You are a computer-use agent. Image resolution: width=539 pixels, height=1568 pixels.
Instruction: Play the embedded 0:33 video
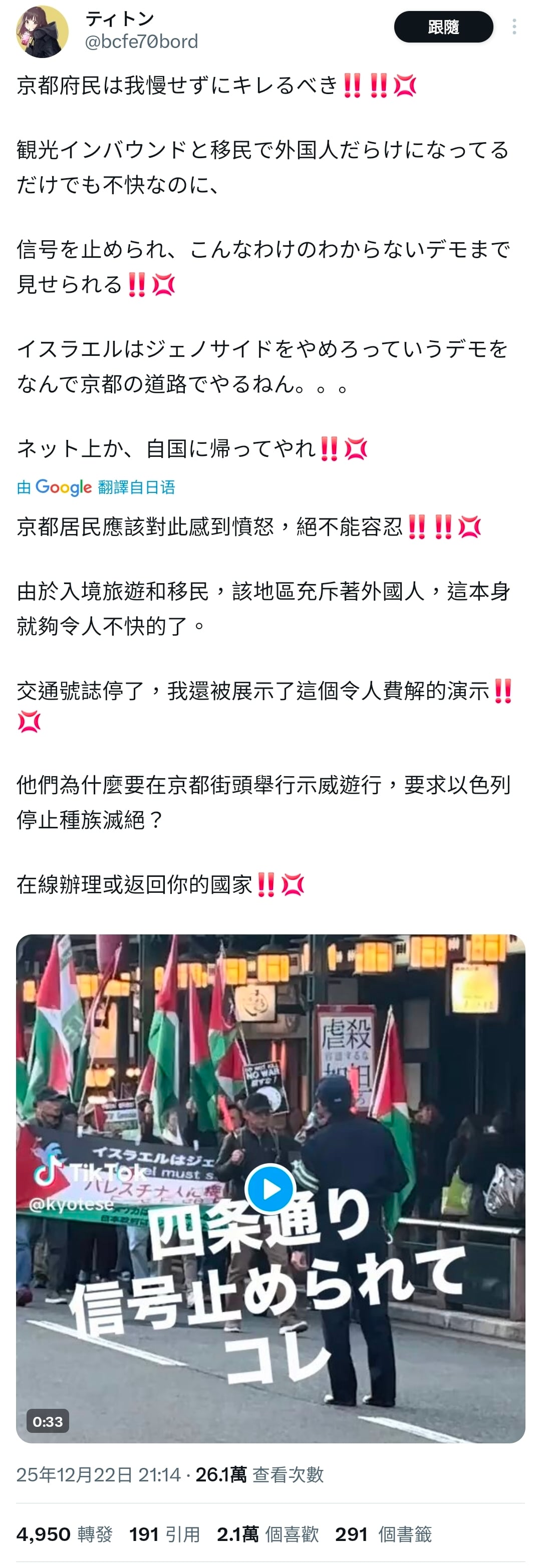click(270, 1188)
